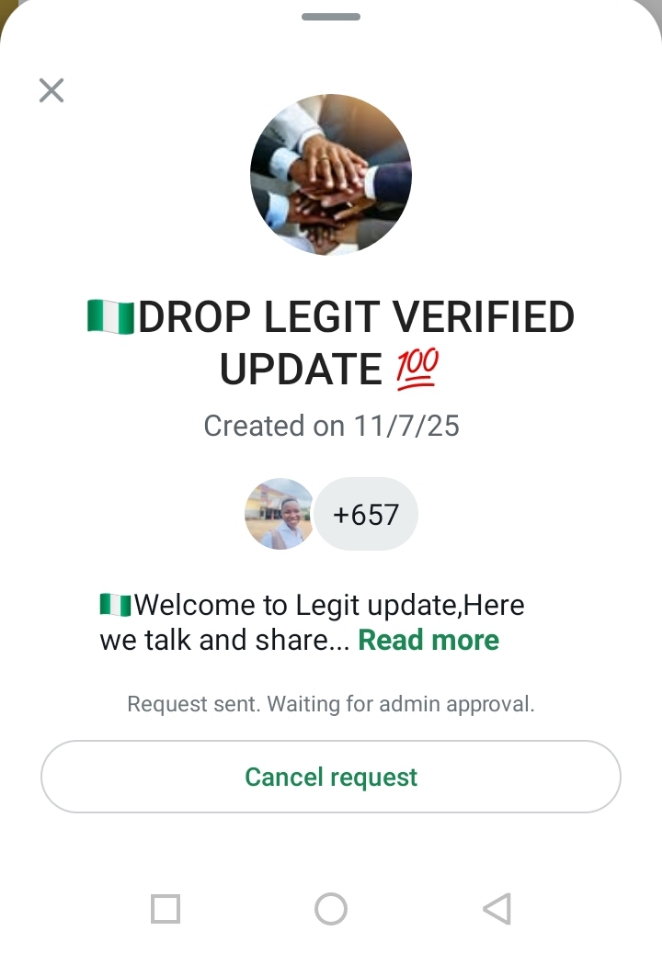Open the recent apps view
Image resolution: width=662 pixels, height=953 pixels.
(x=165, y=908)
